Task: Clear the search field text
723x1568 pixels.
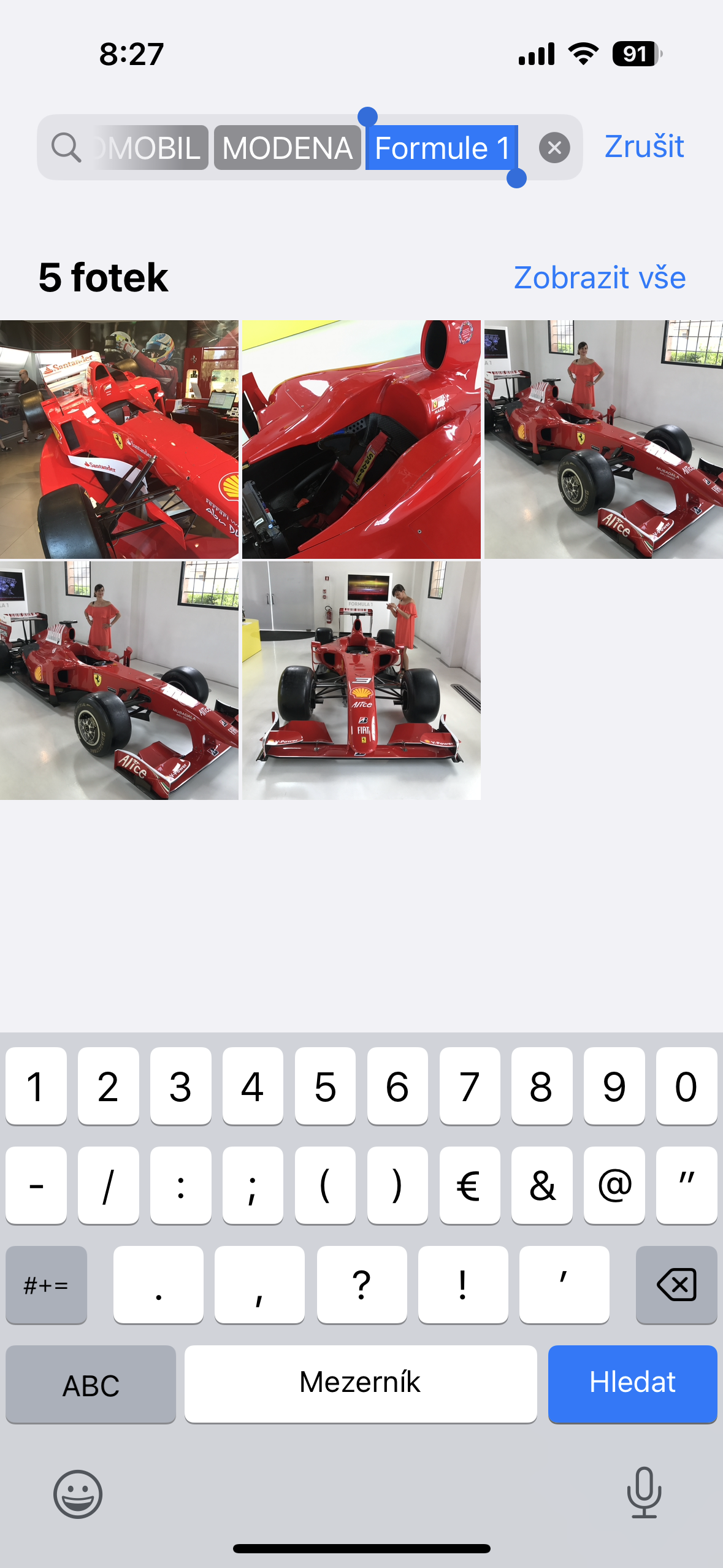Action: [554, 148]
